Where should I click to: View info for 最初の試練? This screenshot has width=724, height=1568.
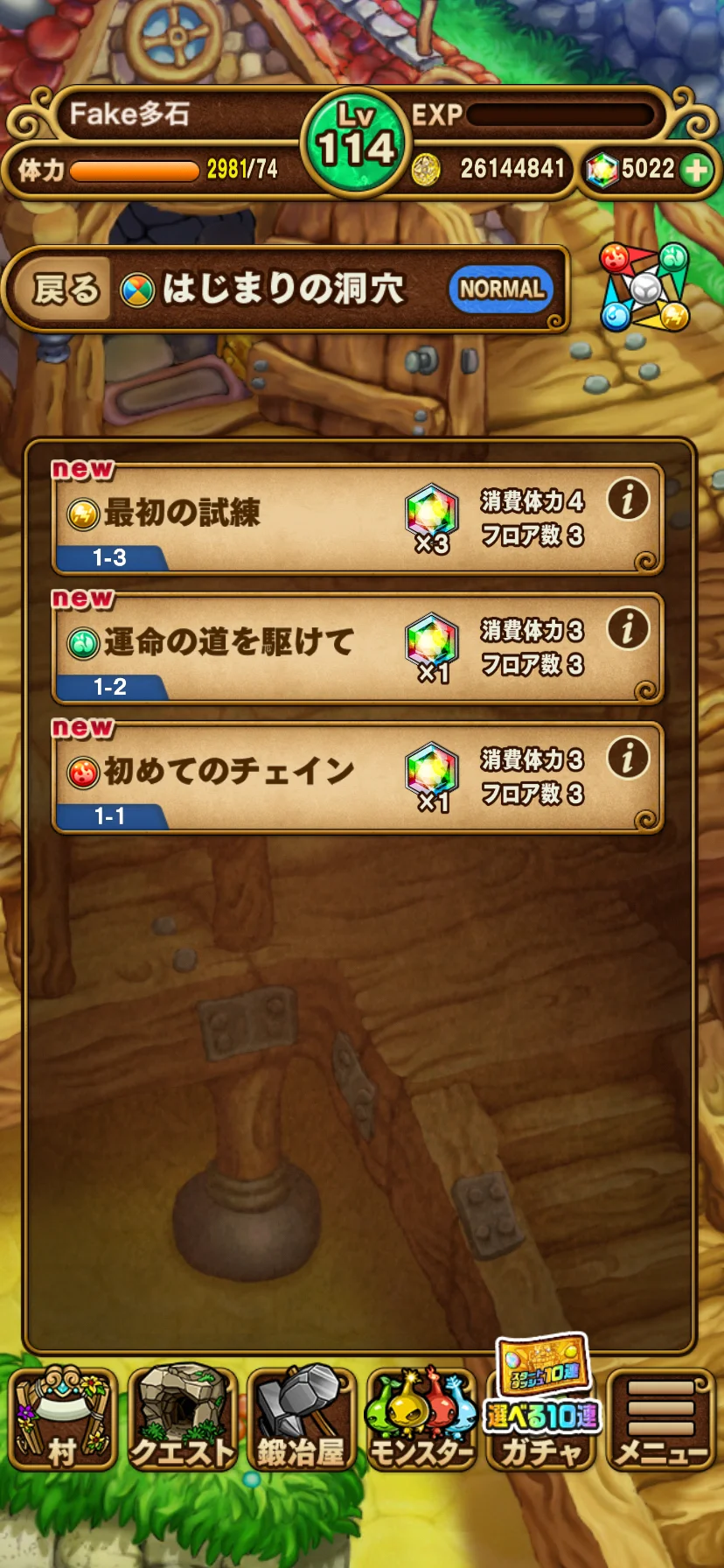[x=628, y=500]
